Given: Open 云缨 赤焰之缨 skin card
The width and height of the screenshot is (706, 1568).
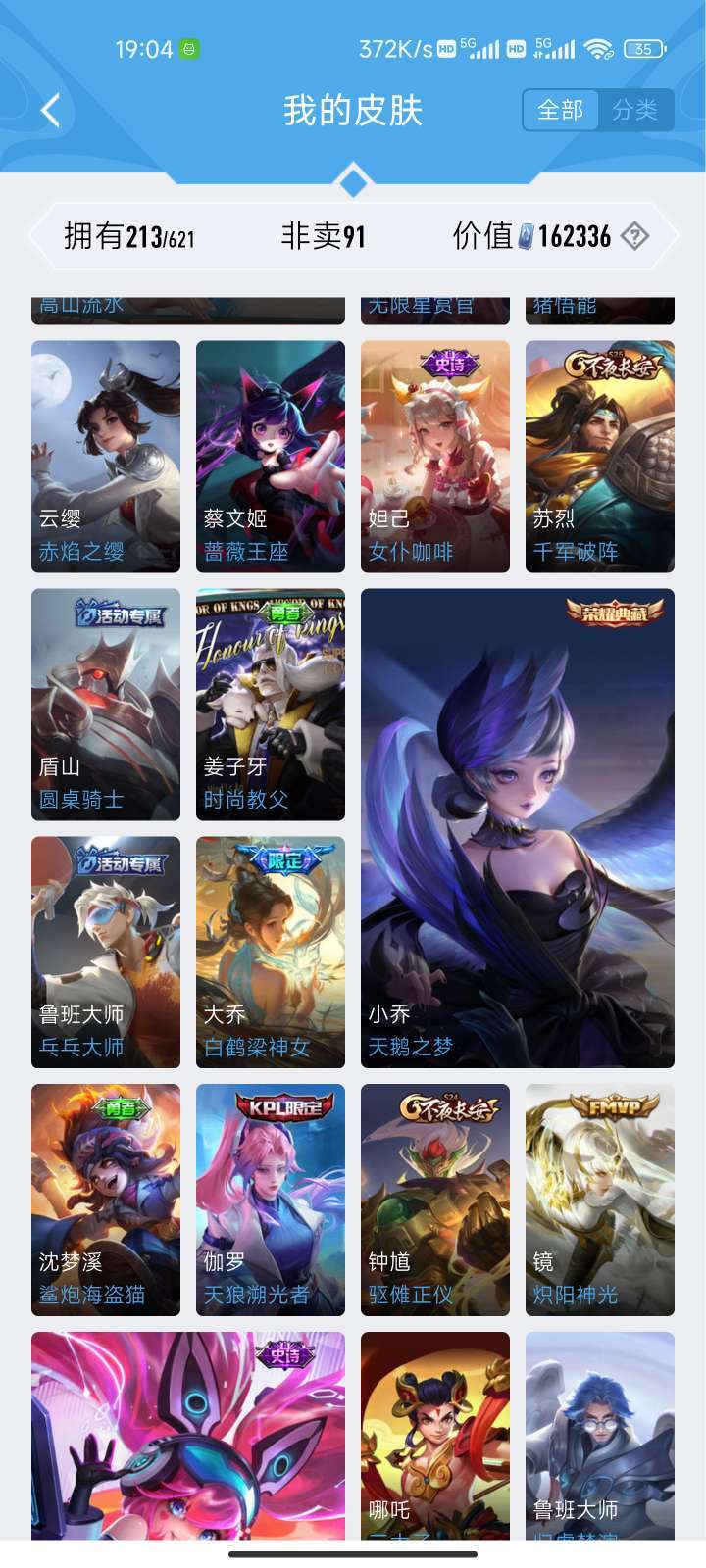Looking at the screenshot, I should (x=106, y=456).
